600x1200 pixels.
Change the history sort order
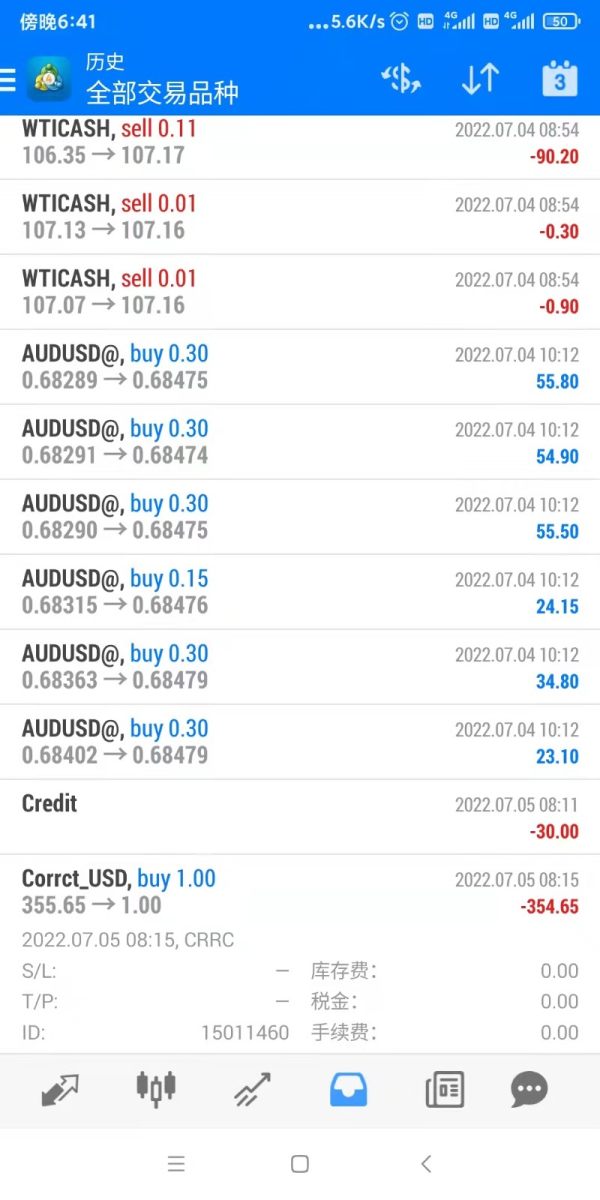point(480,80)
